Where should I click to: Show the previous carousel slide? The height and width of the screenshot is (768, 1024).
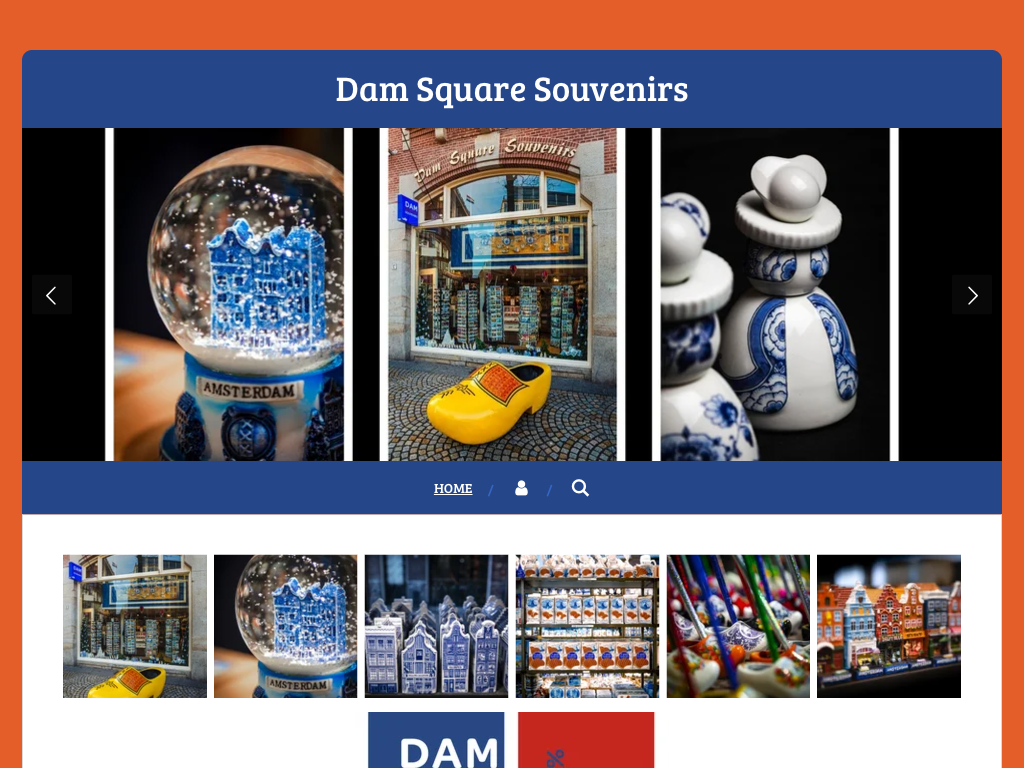[x=52, y=295]
